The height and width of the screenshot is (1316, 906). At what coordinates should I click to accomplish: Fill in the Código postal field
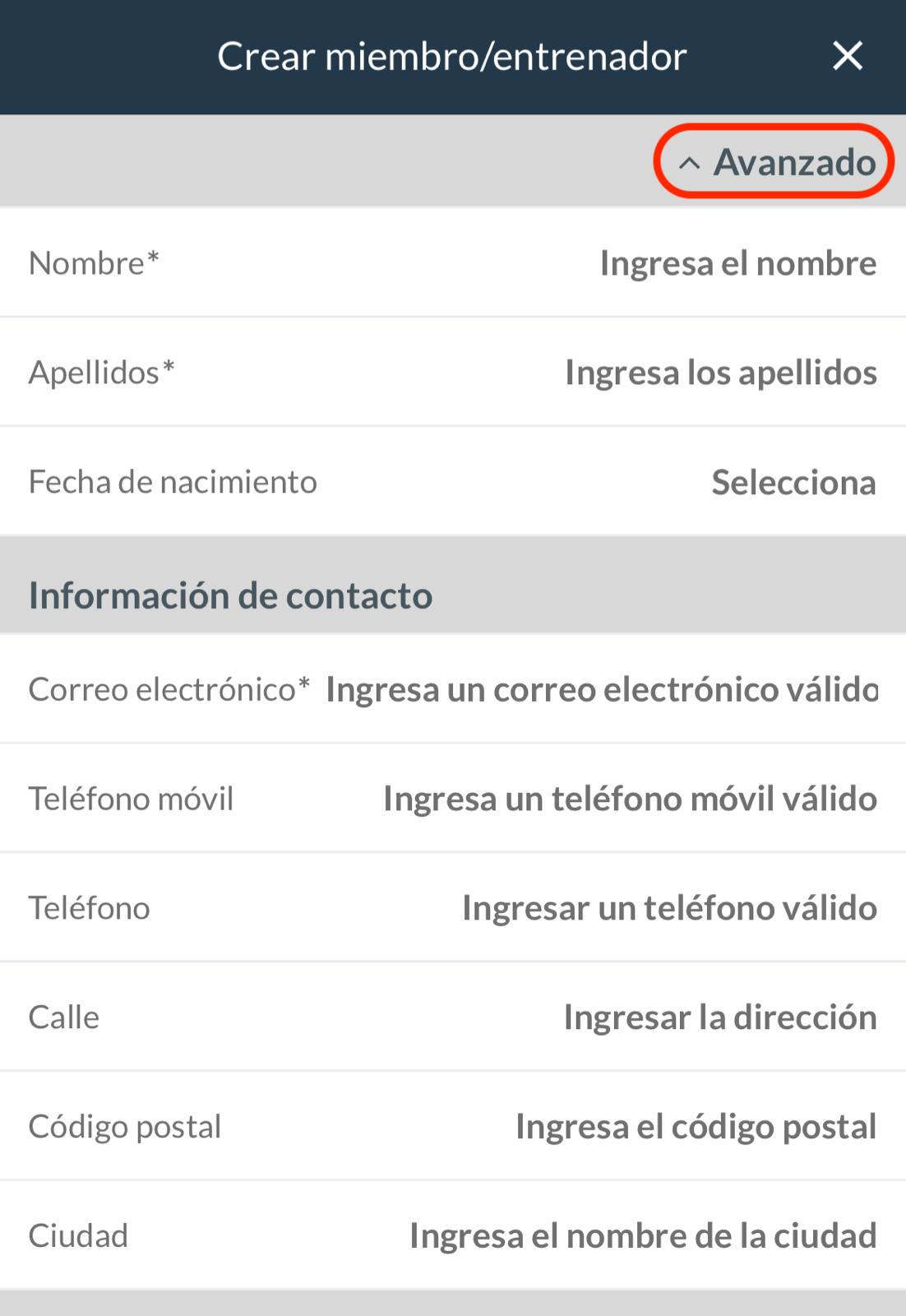[x=695, y=1127]
